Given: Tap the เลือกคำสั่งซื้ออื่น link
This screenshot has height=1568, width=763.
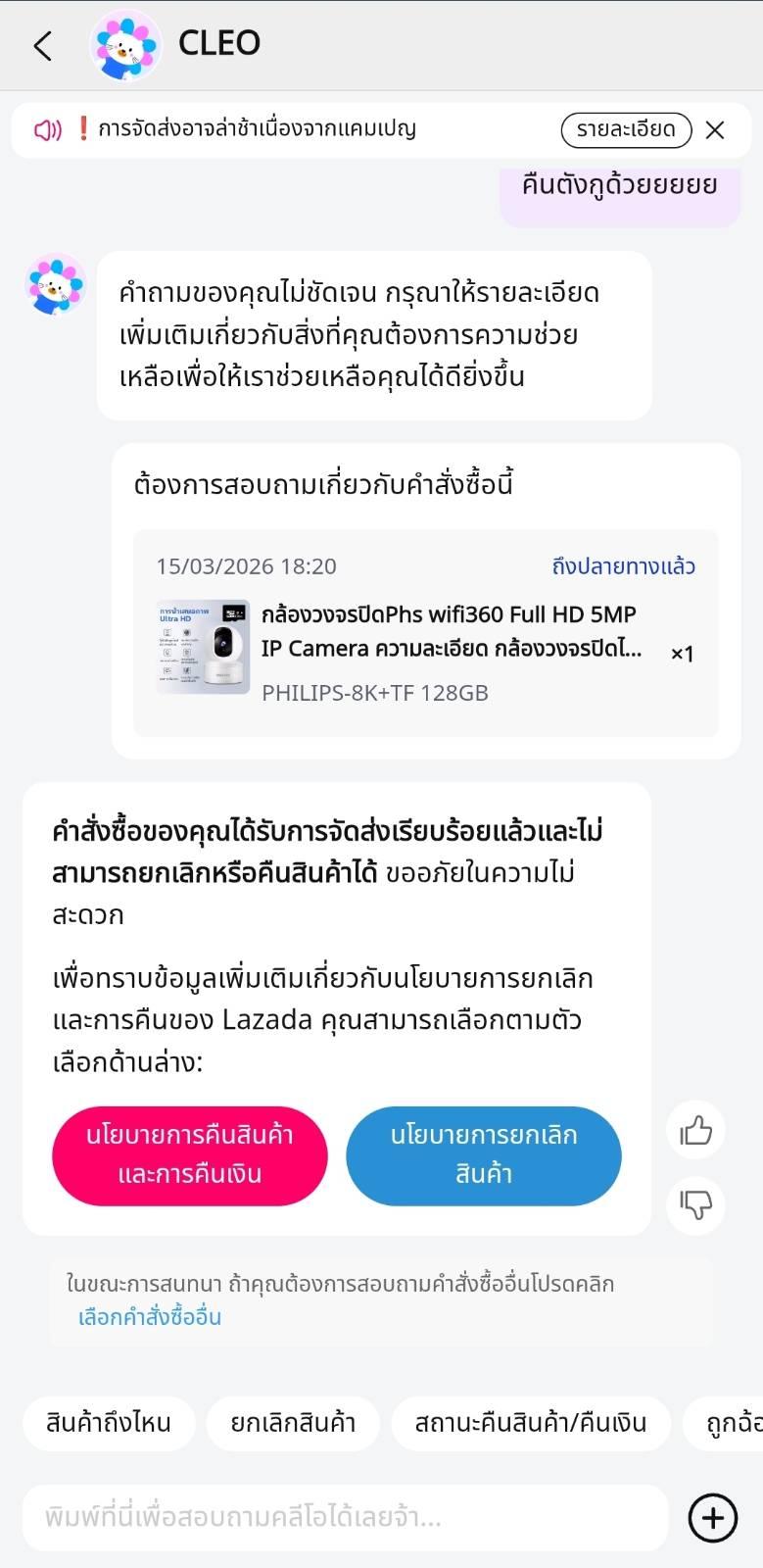Looking at the screenshot, I should [150, 1317].
